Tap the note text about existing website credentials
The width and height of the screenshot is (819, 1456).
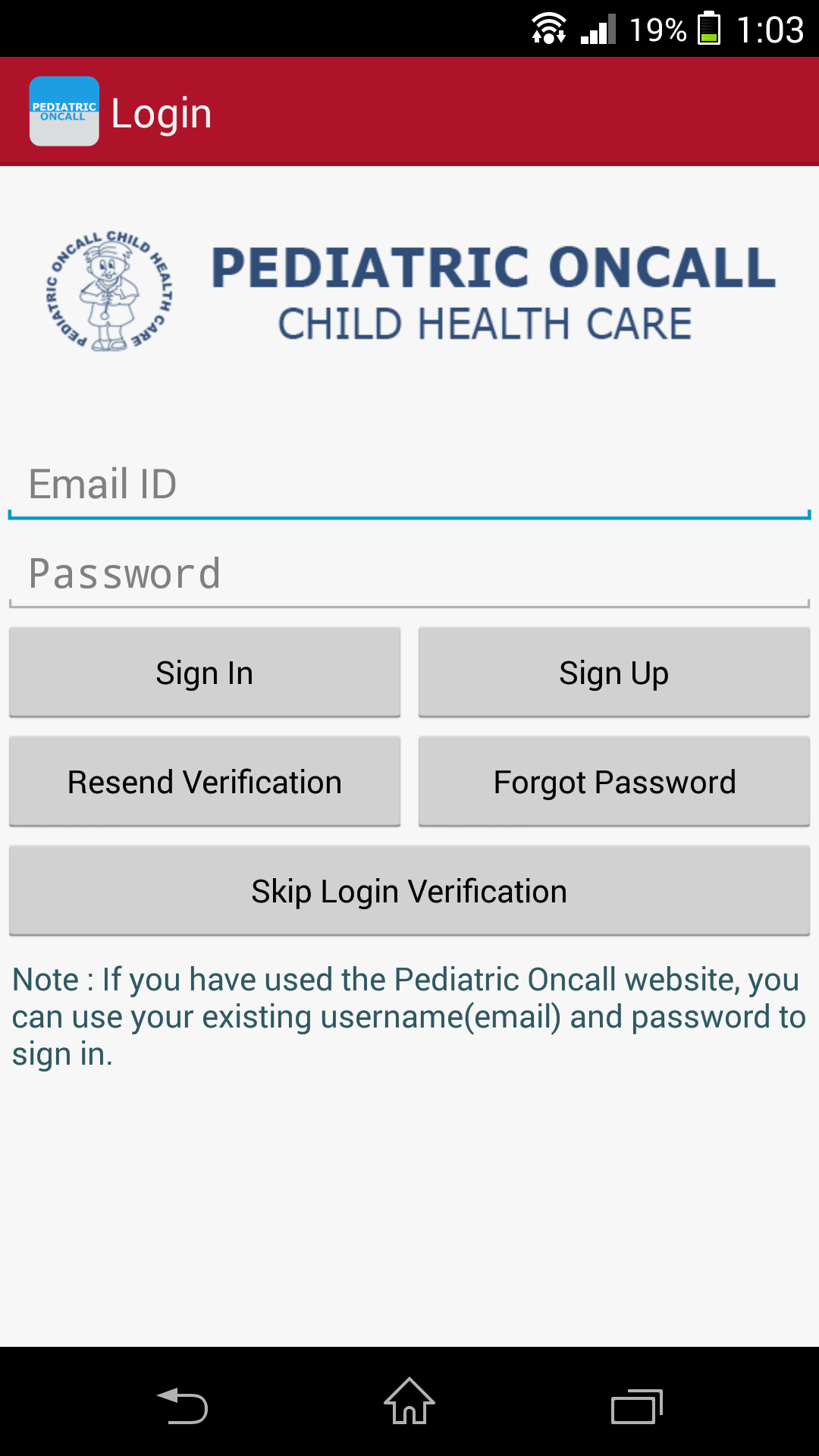point(407,1015)
